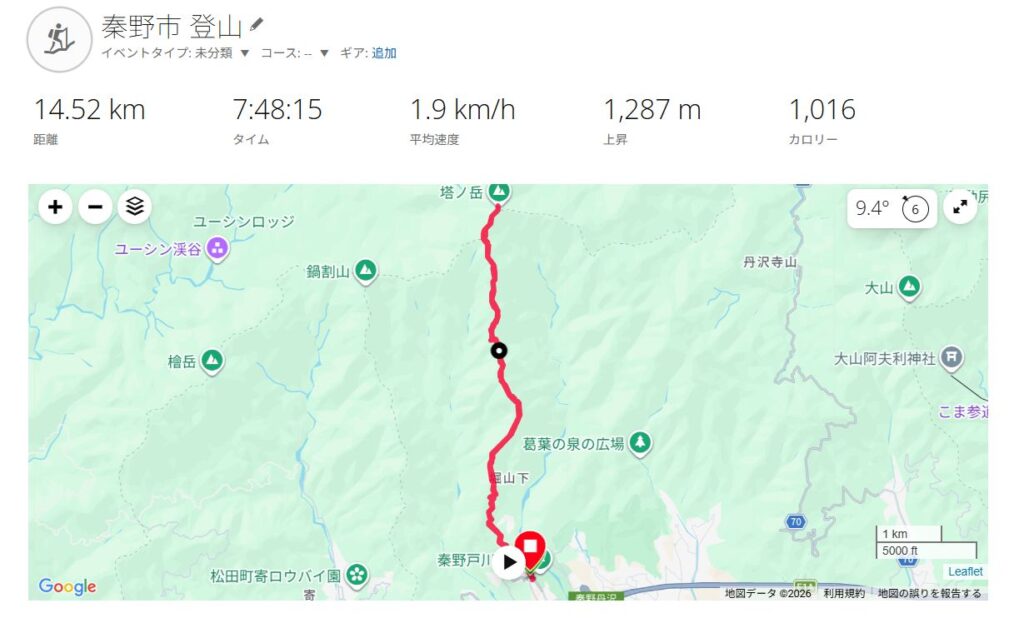Image resolution: width=1024 pixels, height=643 pixels.
Task: Open the 利用規約 terms link
Action: [844, 593]
